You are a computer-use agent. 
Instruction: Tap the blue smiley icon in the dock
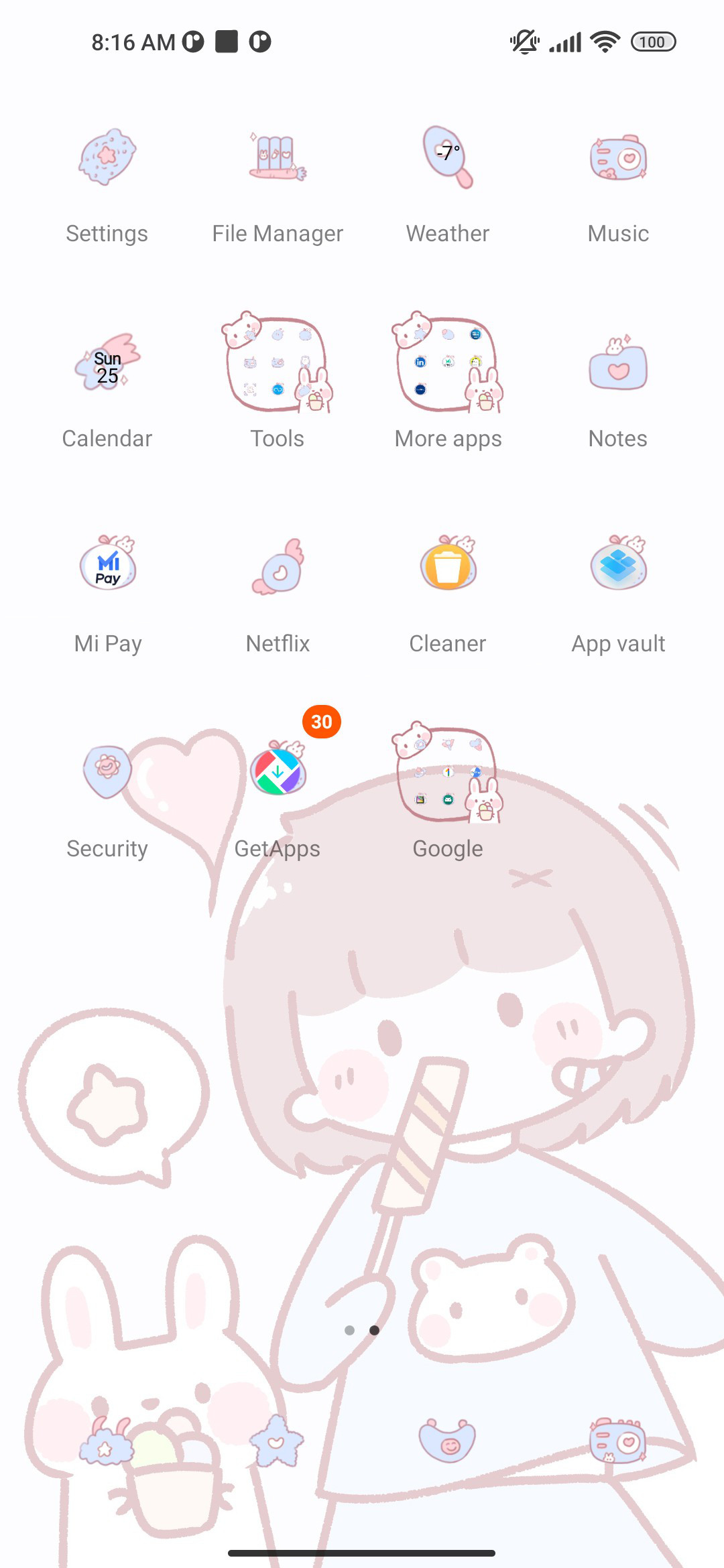[447, 1440]
